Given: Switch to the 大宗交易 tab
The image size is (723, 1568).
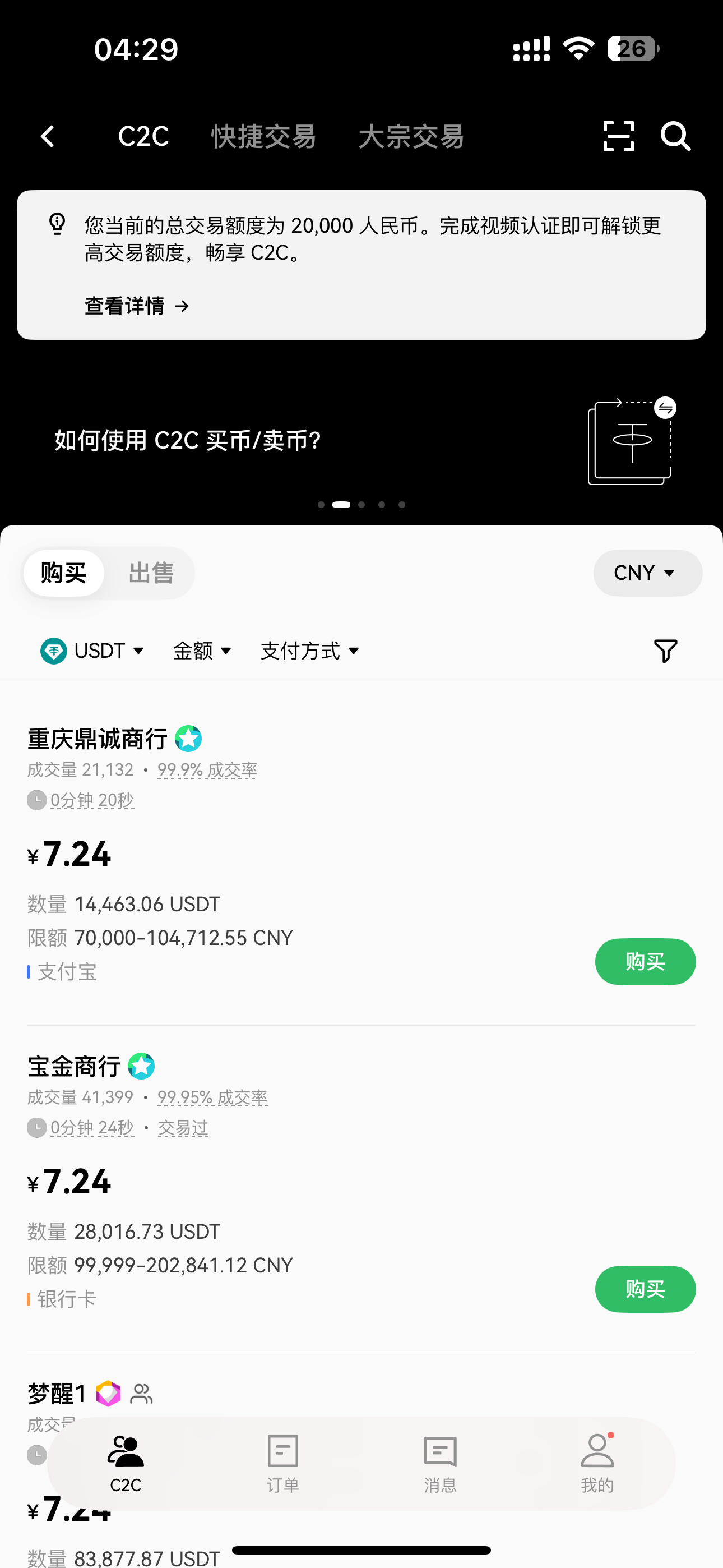Looking at the screenshot, I should [411, 137].
